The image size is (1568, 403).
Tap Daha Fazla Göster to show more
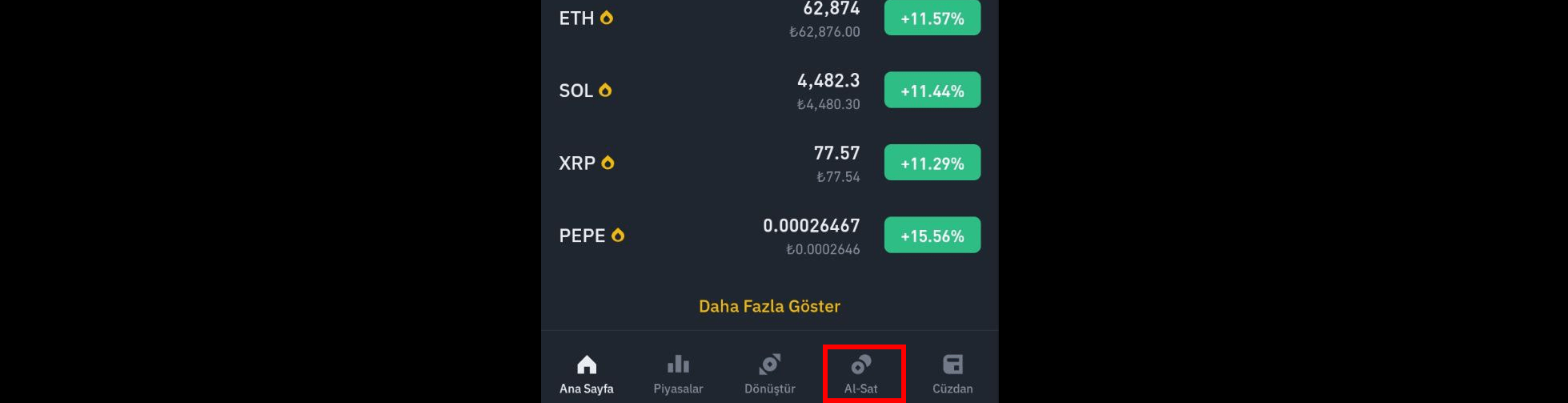pos(769,306)
